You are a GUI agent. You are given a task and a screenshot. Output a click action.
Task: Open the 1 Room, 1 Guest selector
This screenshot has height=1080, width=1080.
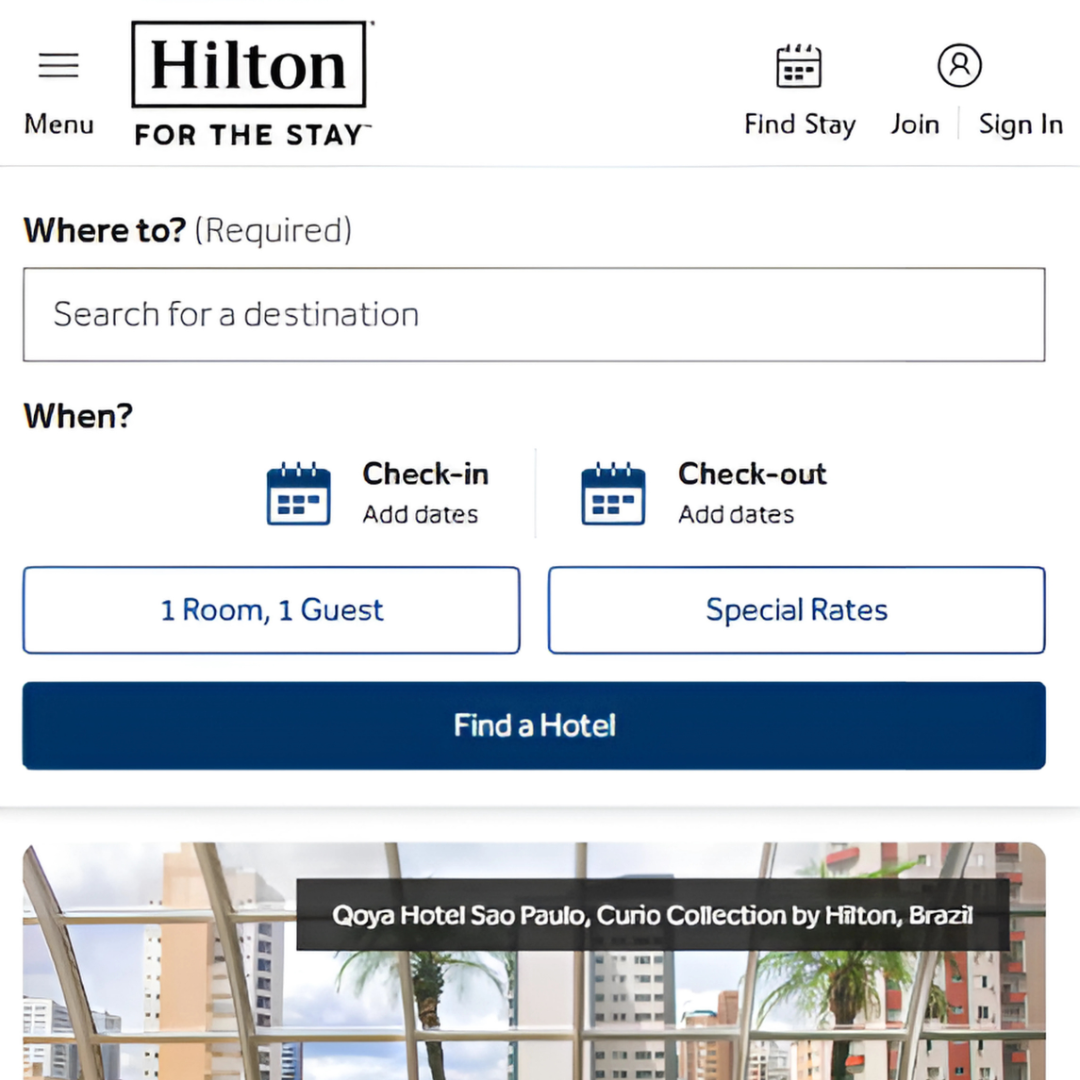[271, 610]
